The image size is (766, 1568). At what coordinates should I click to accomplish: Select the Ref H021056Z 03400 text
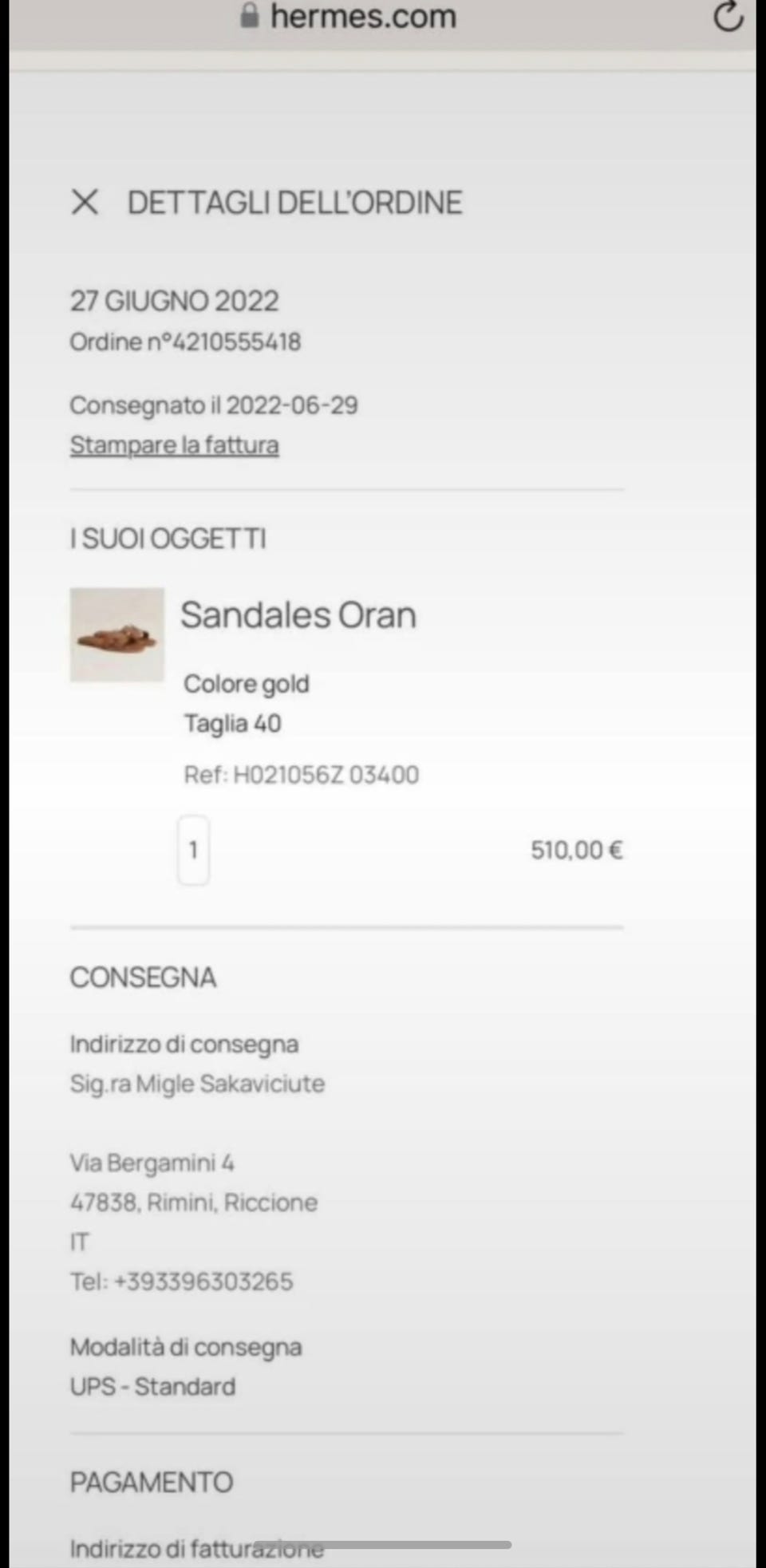[x=301, y=773]
